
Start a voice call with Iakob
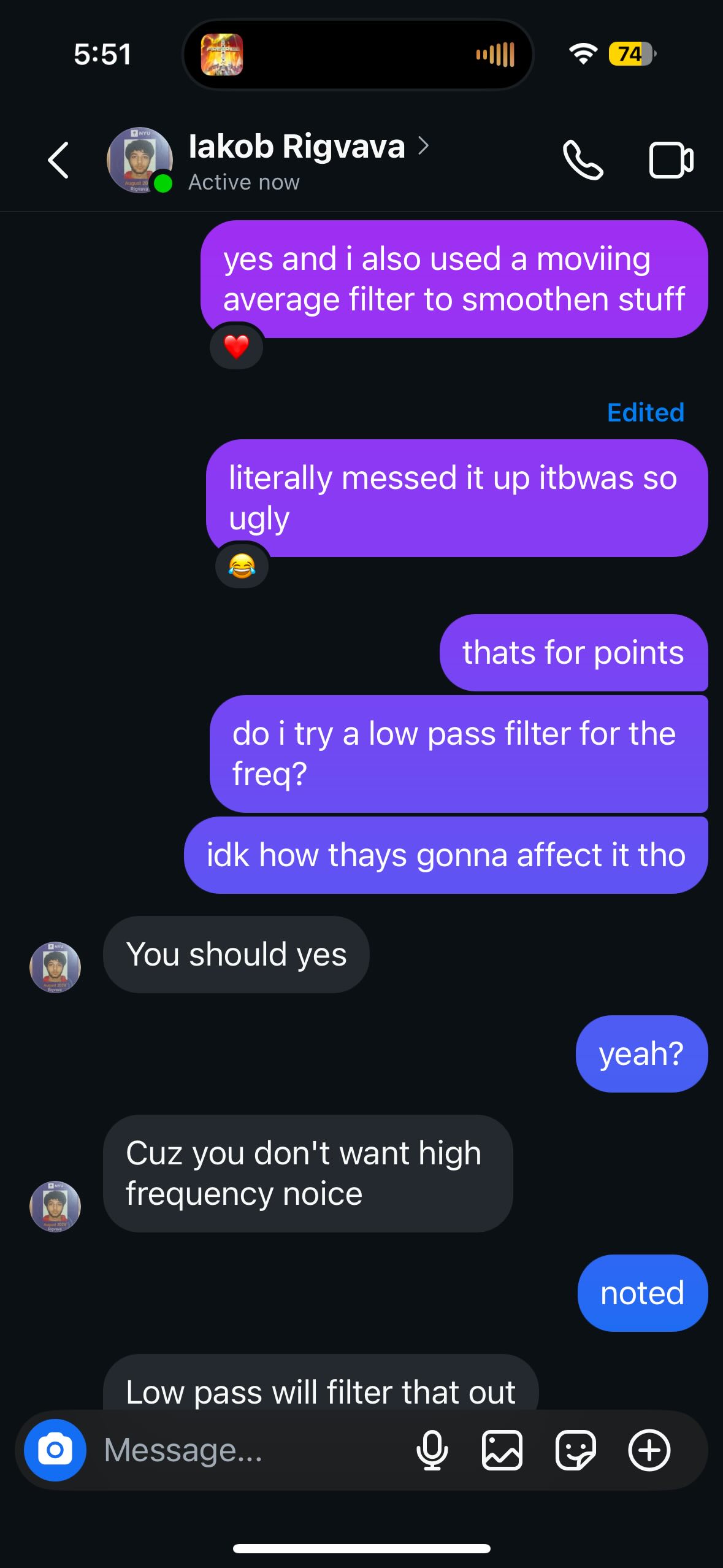pyautogui.click(x=583, y=160)
